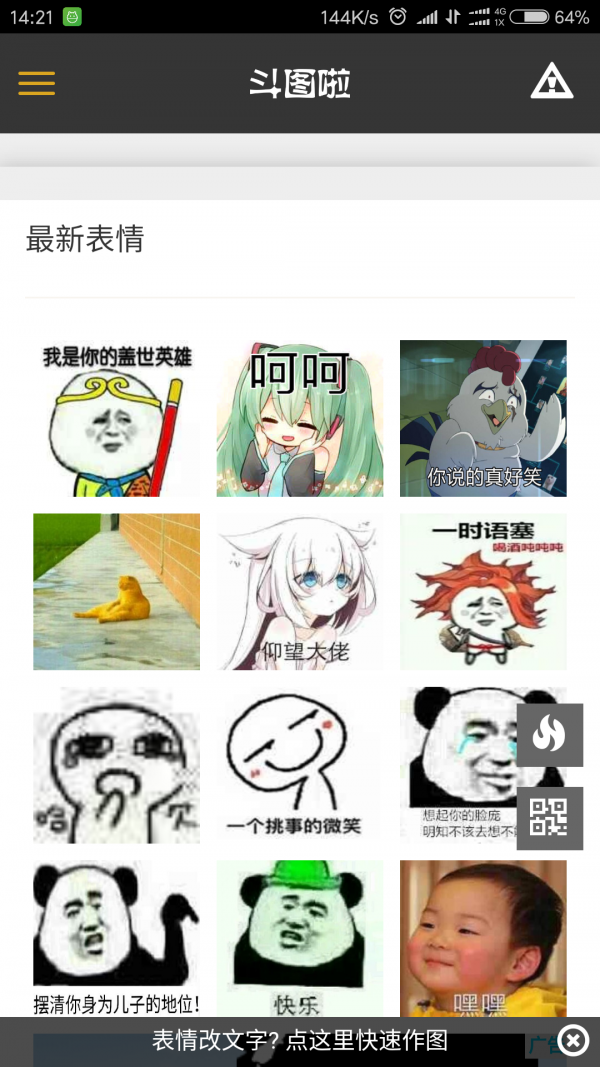Dismiss the bottom banner with X
Screen dimensions: 600x1067
(x=572, y=1041)
